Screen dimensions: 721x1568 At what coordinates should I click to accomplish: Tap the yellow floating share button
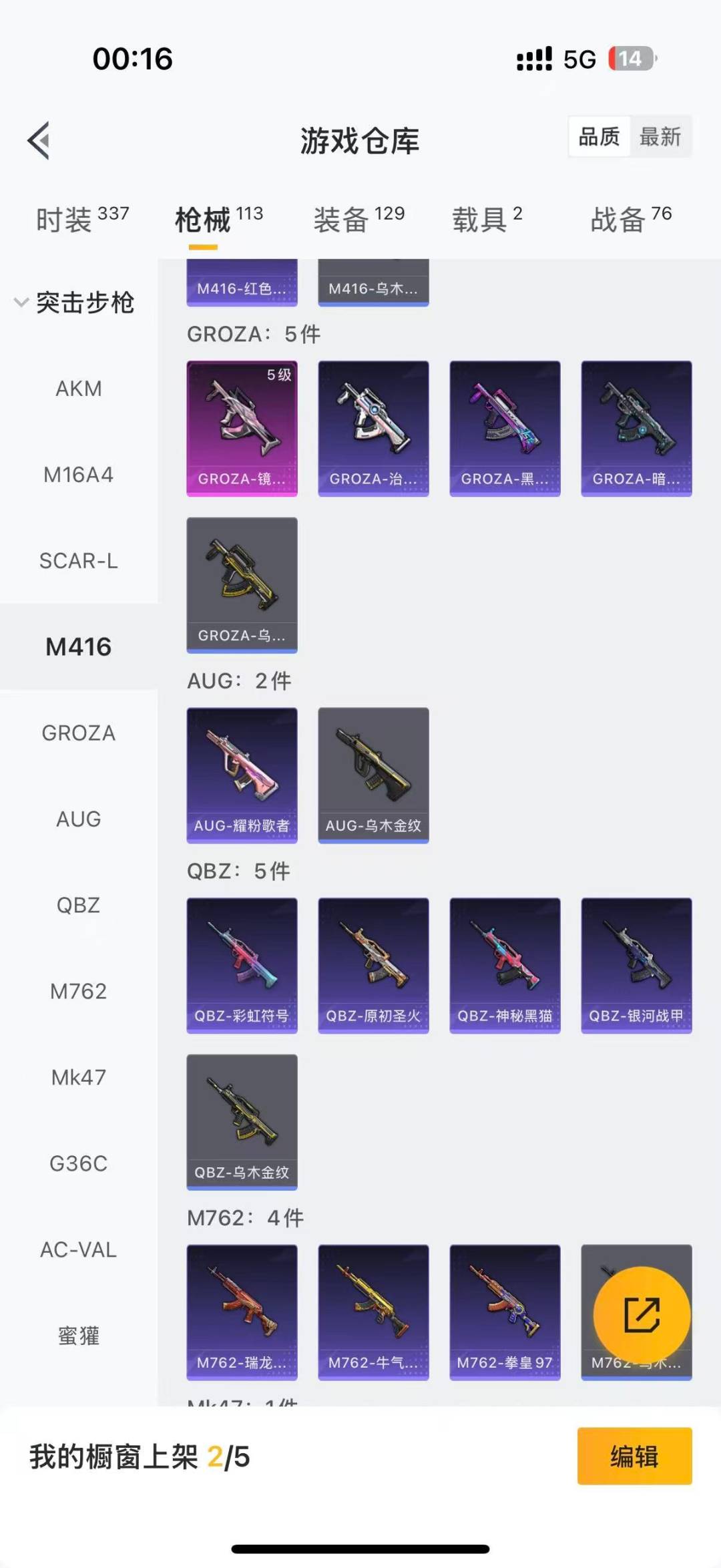click(642, 1315)
